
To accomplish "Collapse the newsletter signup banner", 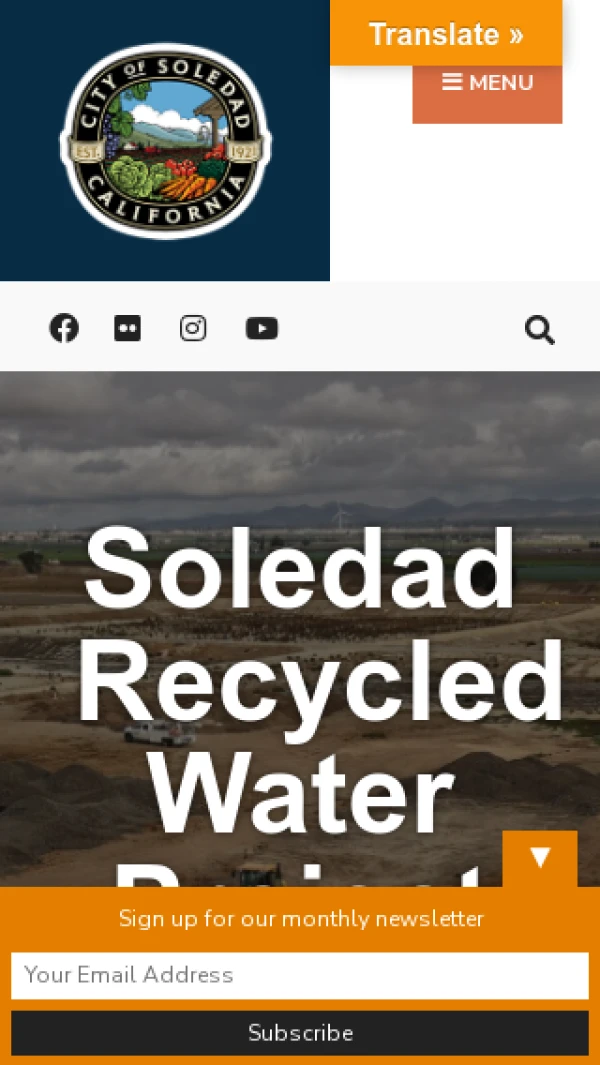I will click(540, 858).
